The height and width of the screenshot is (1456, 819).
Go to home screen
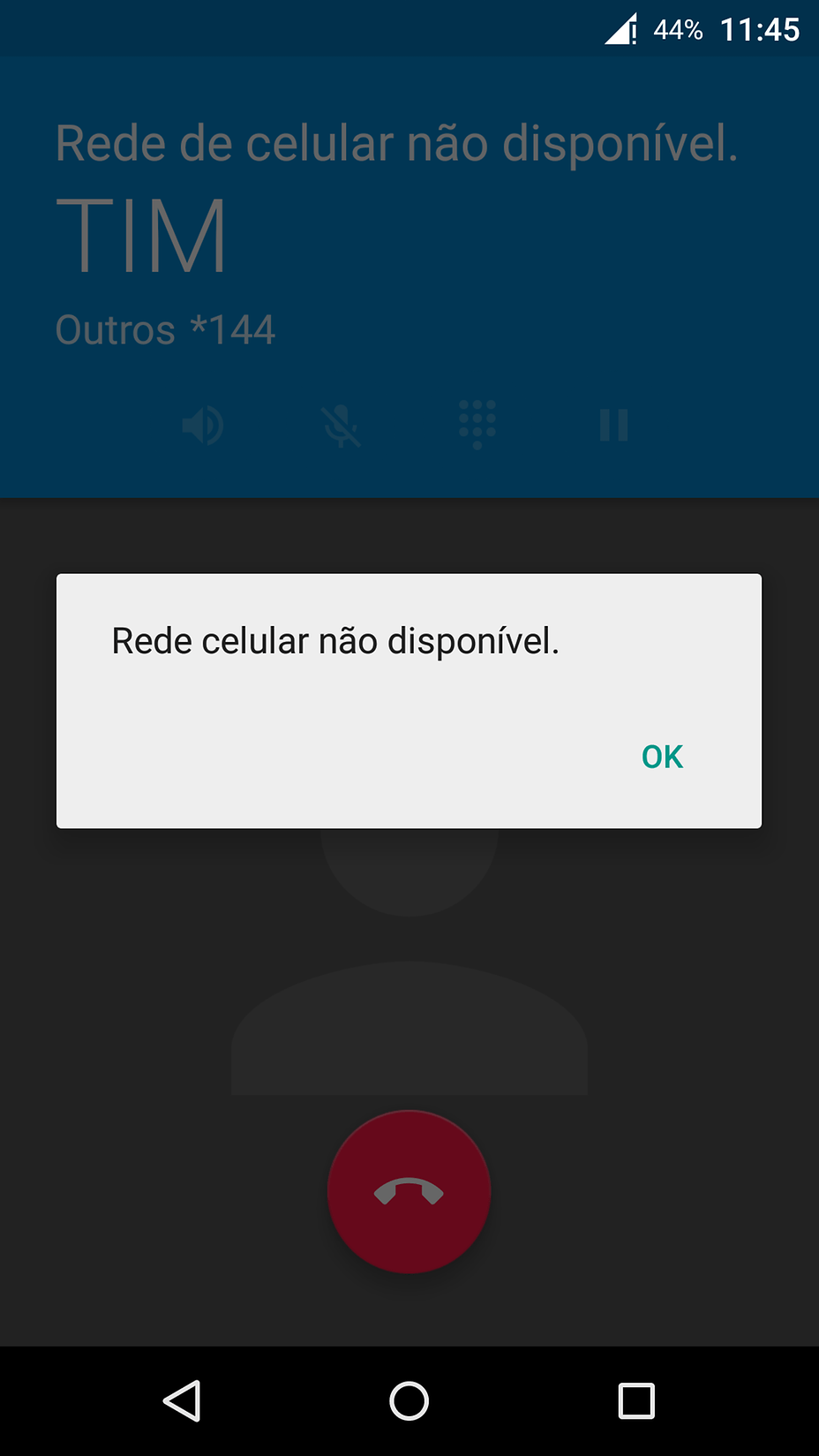pyautogui.click(x=409, y=1401)
